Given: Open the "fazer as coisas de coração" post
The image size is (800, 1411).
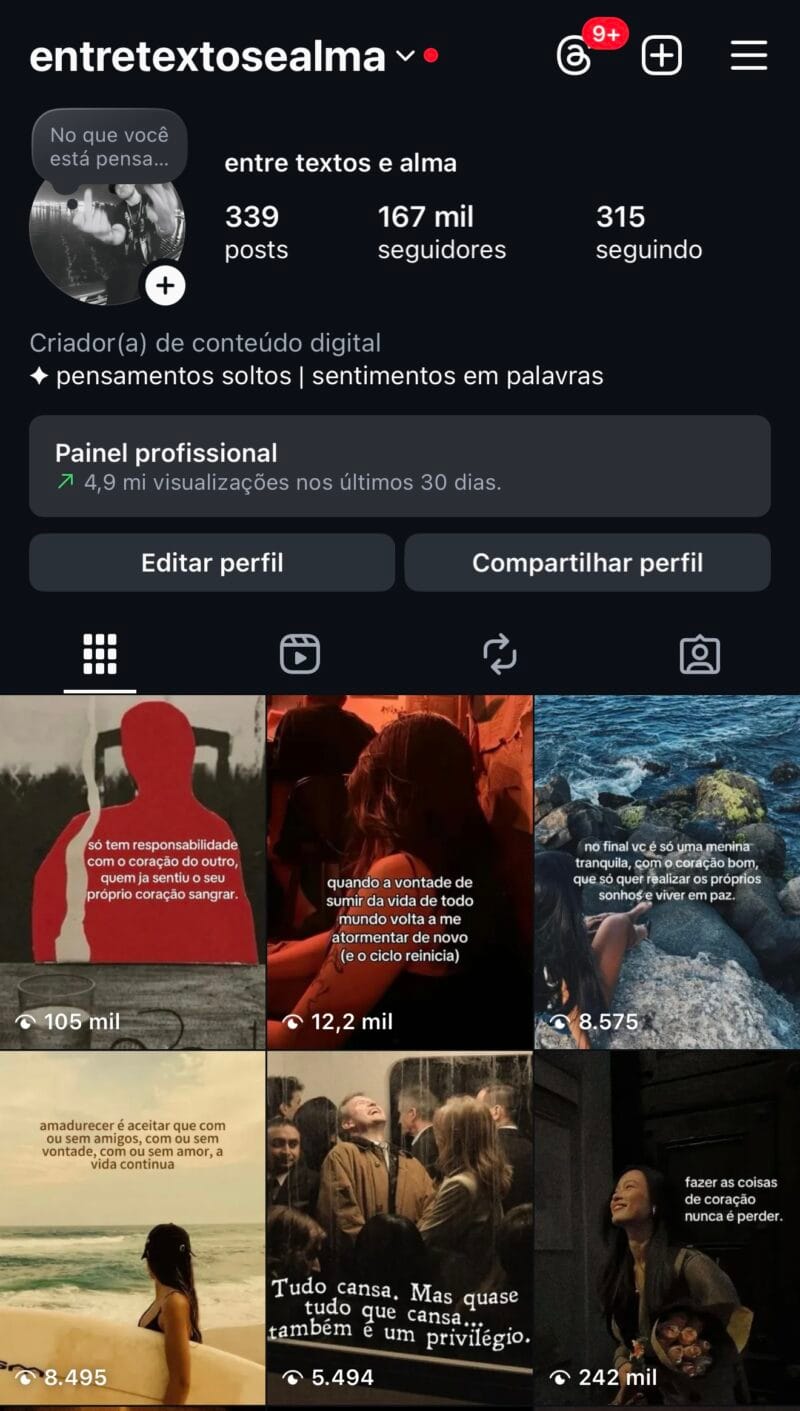Looking at the screenshot, I should pos(667,1226).
